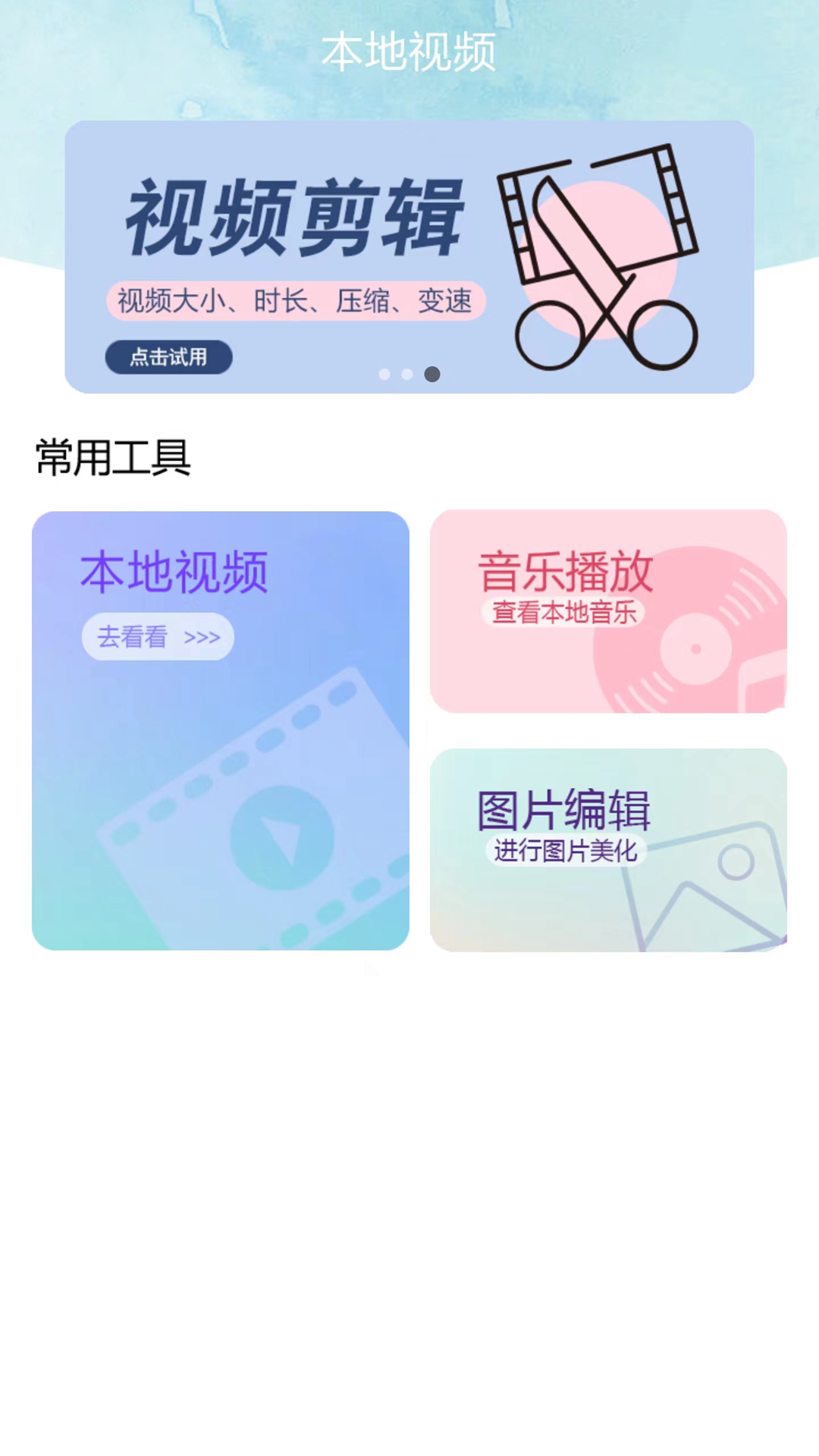Activate the third highlighted carousel dot

click(432, 374)
